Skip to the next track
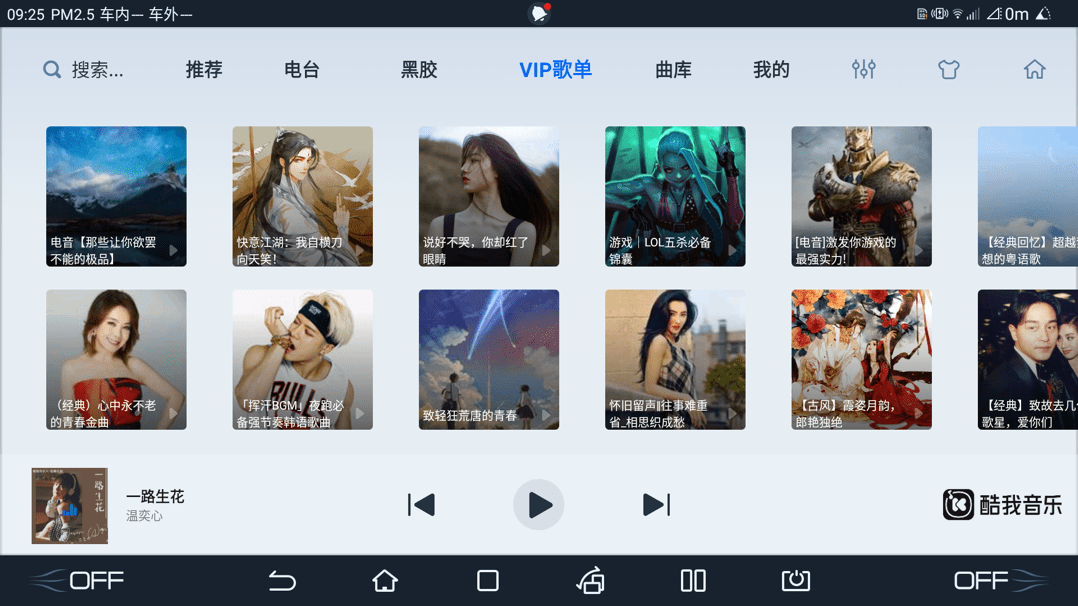Screen dimensions: 1078x606 click(x=656, y=505)
